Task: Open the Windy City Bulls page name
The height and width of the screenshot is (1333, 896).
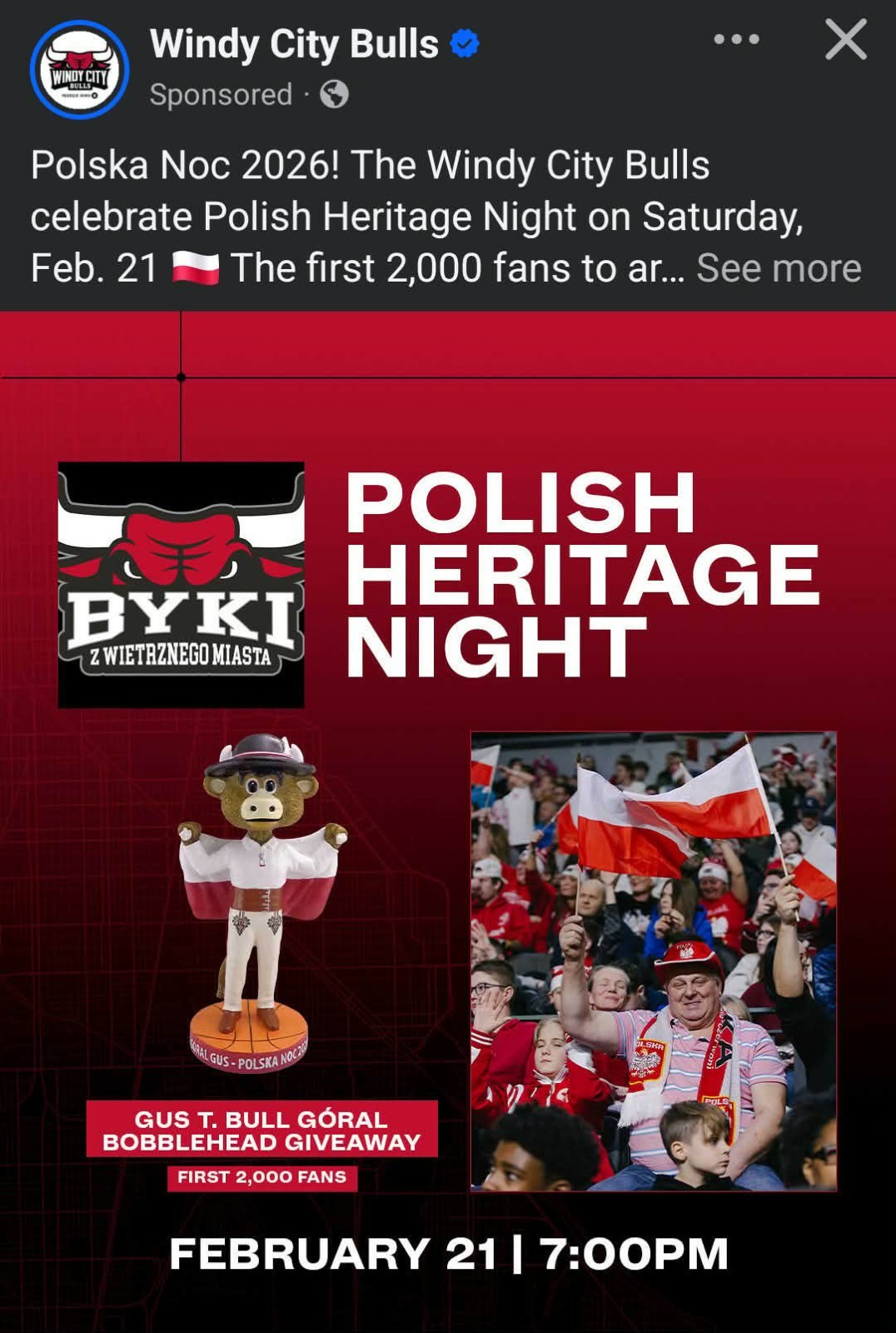Action: click(x=294, y=43)
